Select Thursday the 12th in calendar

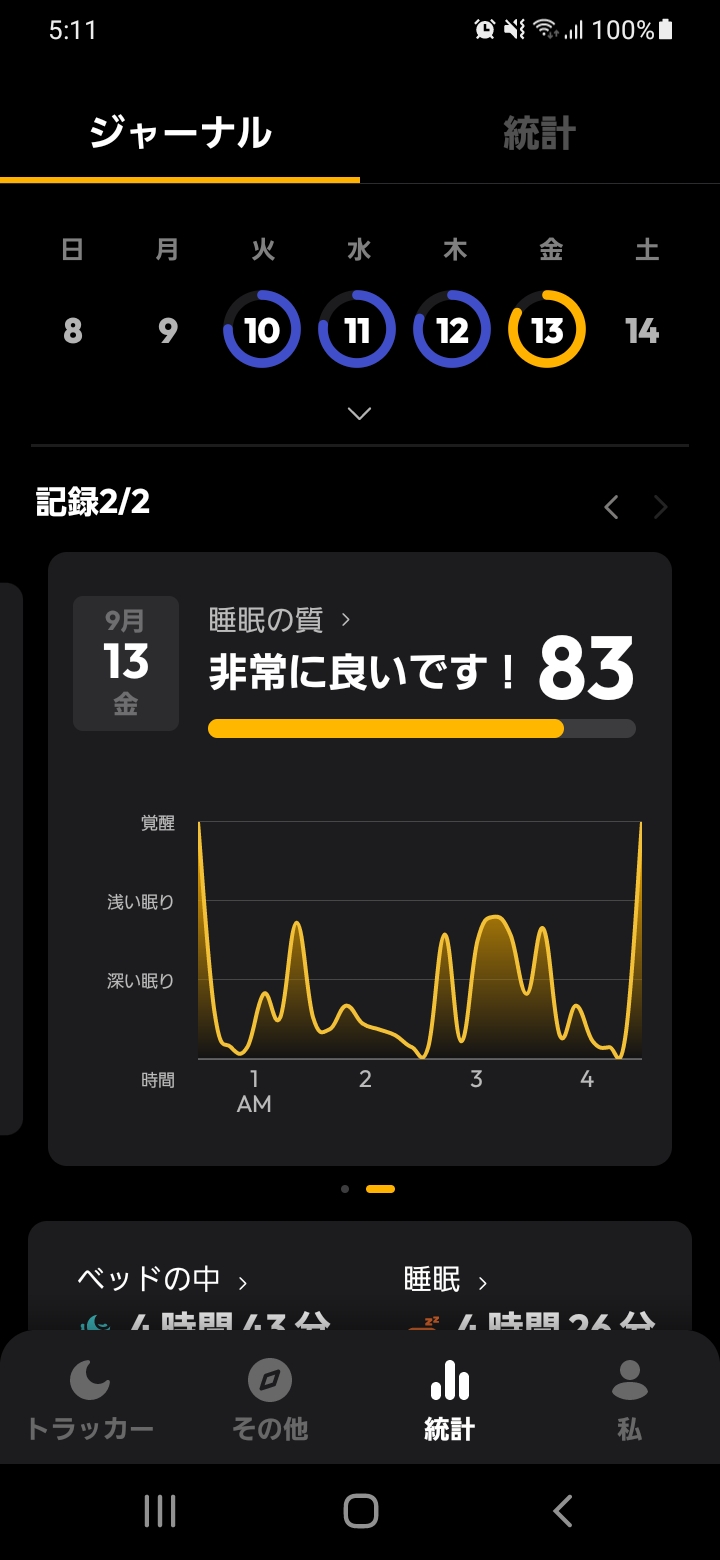tap(452, 330)
